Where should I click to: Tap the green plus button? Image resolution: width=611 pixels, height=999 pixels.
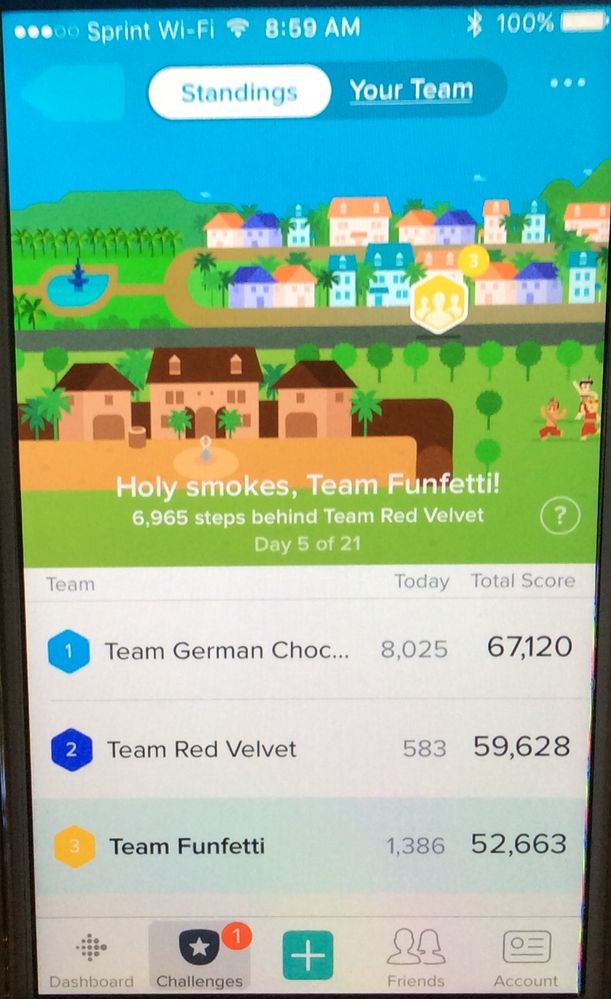click(x=308, y=956)
